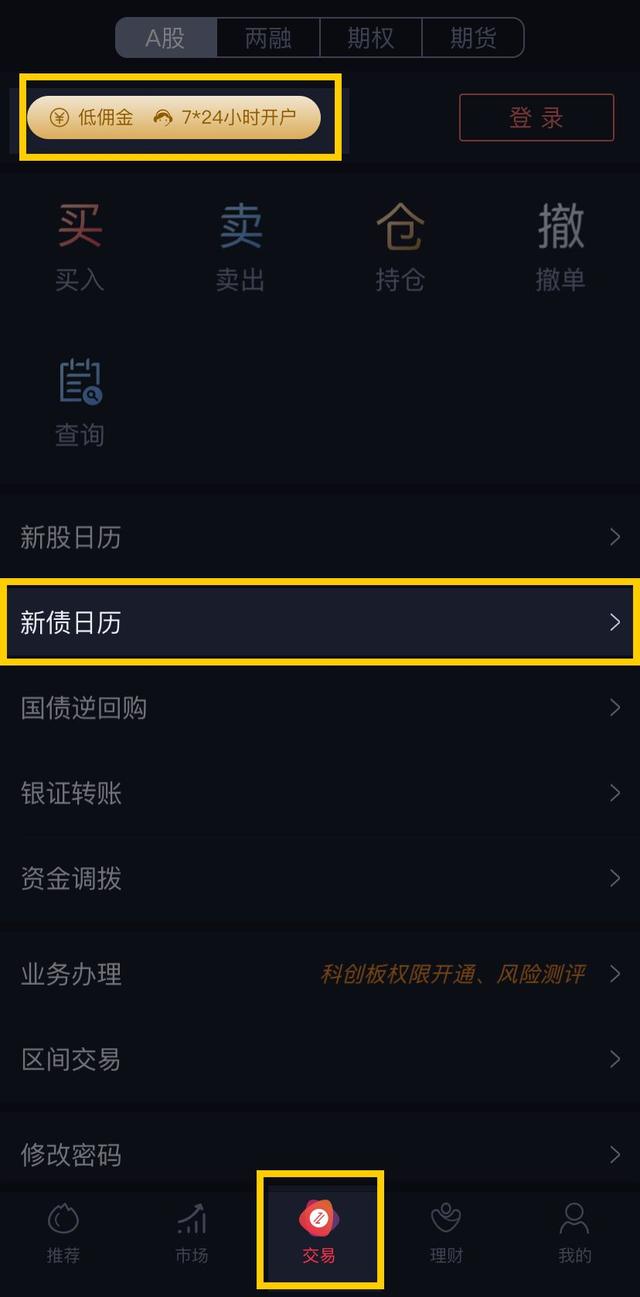Open 区间交易
Viewport: 640px width, 1297px height.
click(x=320, y=1059)
